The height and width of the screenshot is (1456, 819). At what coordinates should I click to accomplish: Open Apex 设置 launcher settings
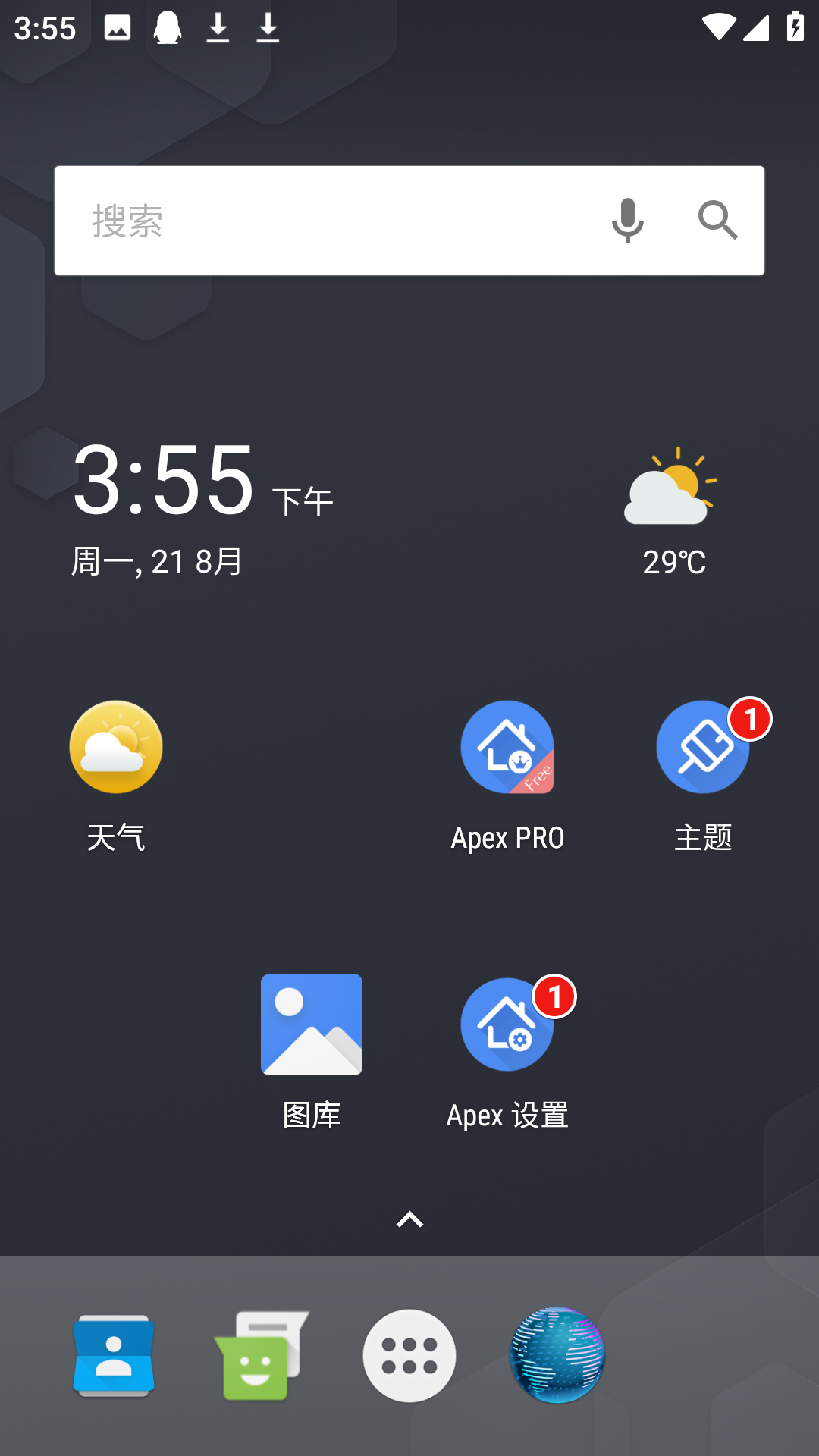[x=507, y=1024]
